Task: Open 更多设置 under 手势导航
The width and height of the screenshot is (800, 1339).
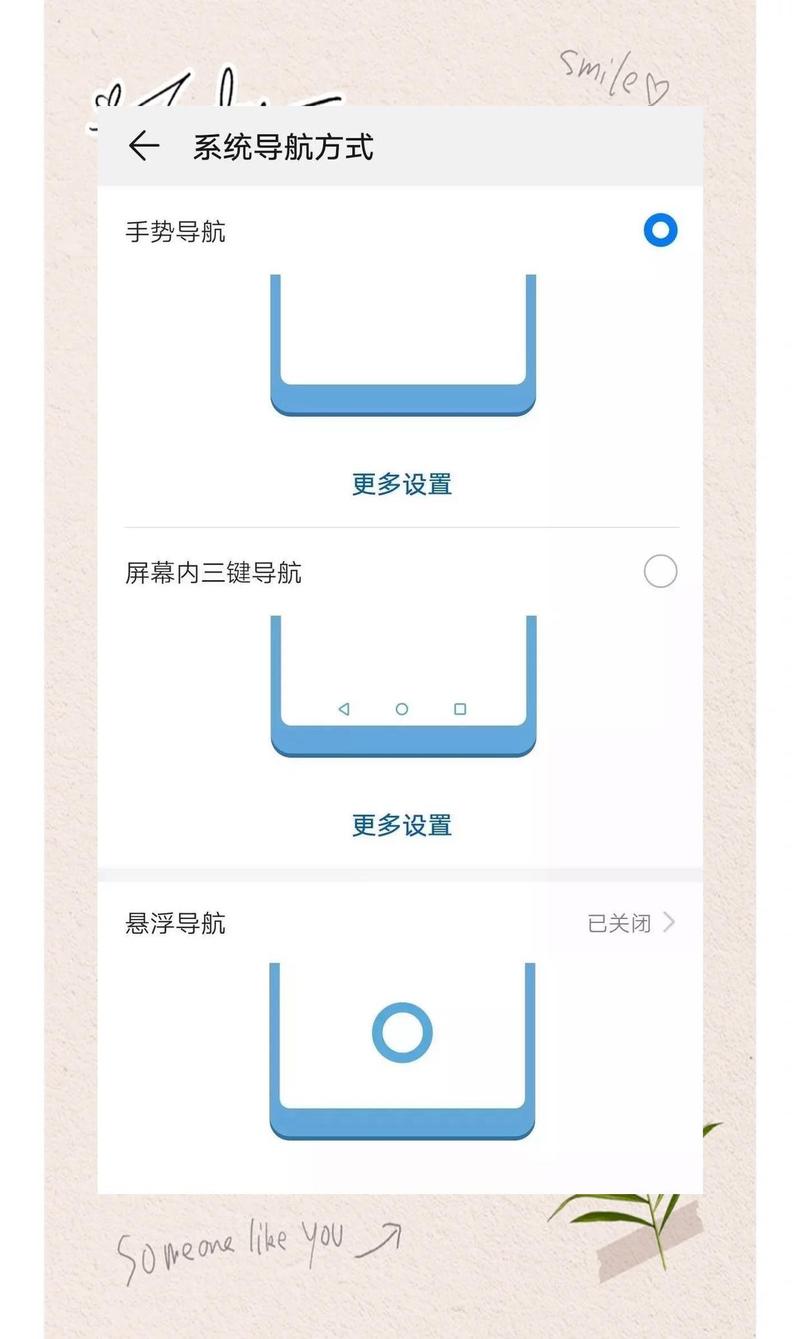Action: 402,485
